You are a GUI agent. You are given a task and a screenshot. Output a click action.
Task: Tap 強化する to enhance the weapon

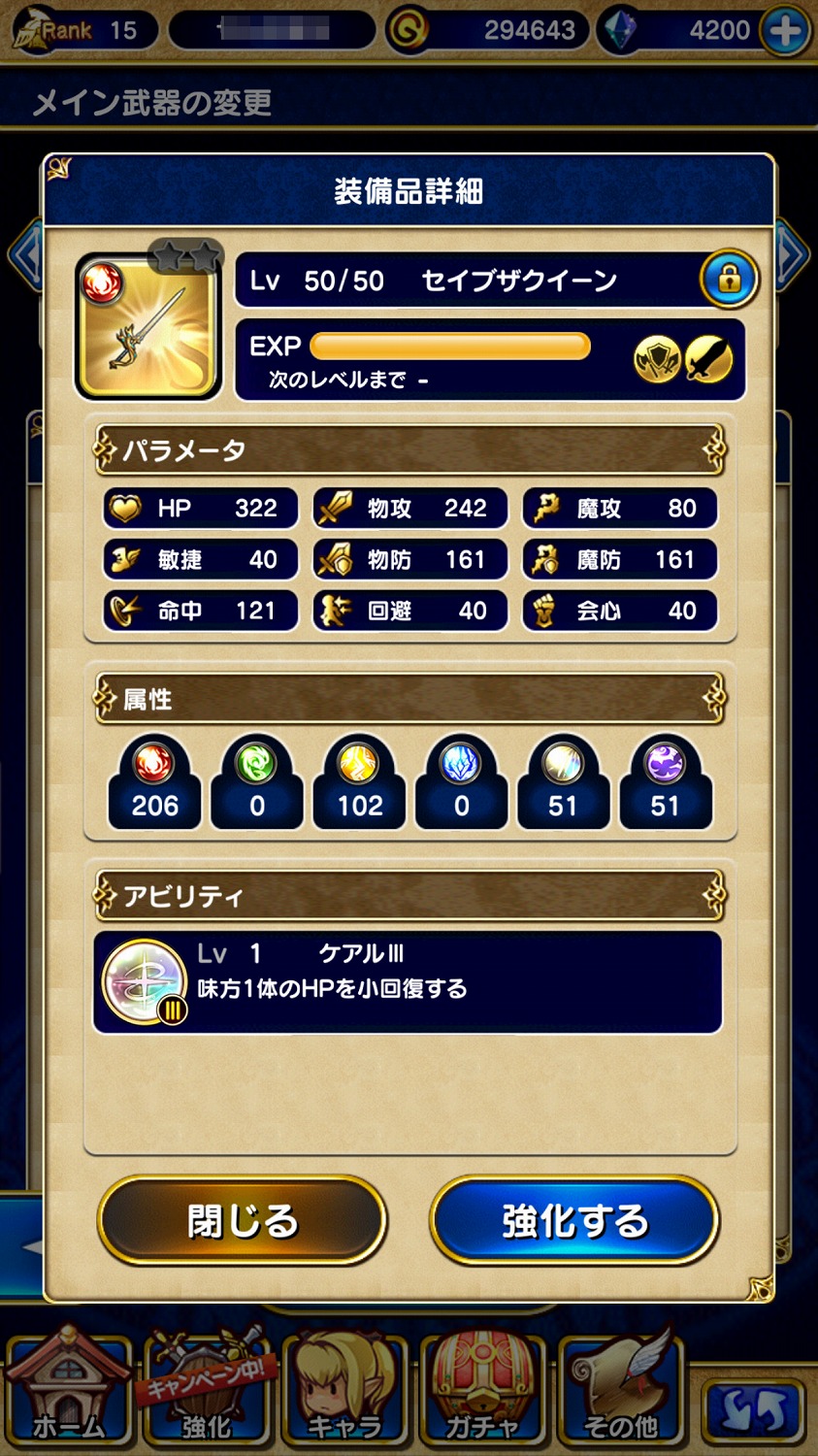pyautogui.click(x=574, y=1220)
